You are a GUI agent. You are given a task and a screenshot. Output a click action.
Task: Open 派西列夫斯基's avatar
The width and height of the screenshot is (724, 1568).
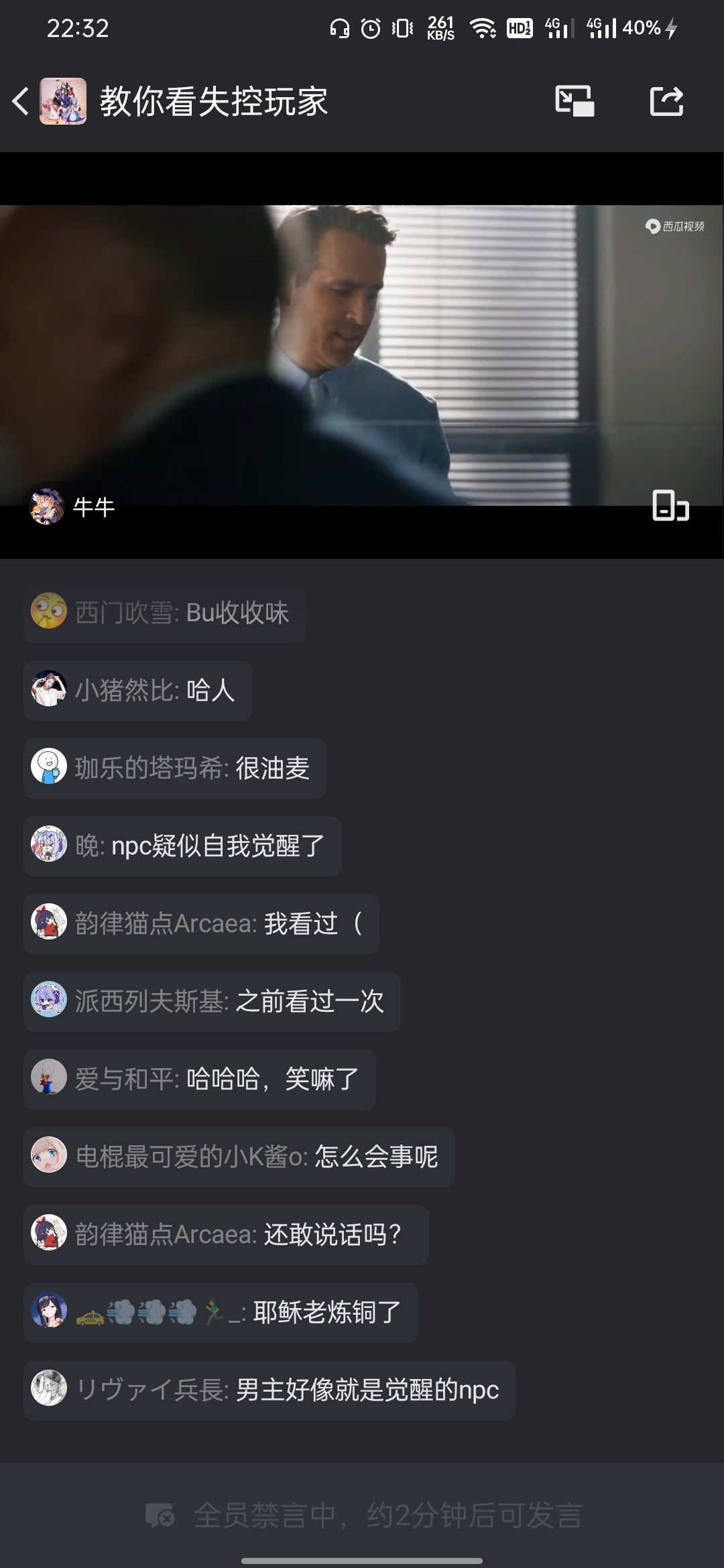point(49,1000)
